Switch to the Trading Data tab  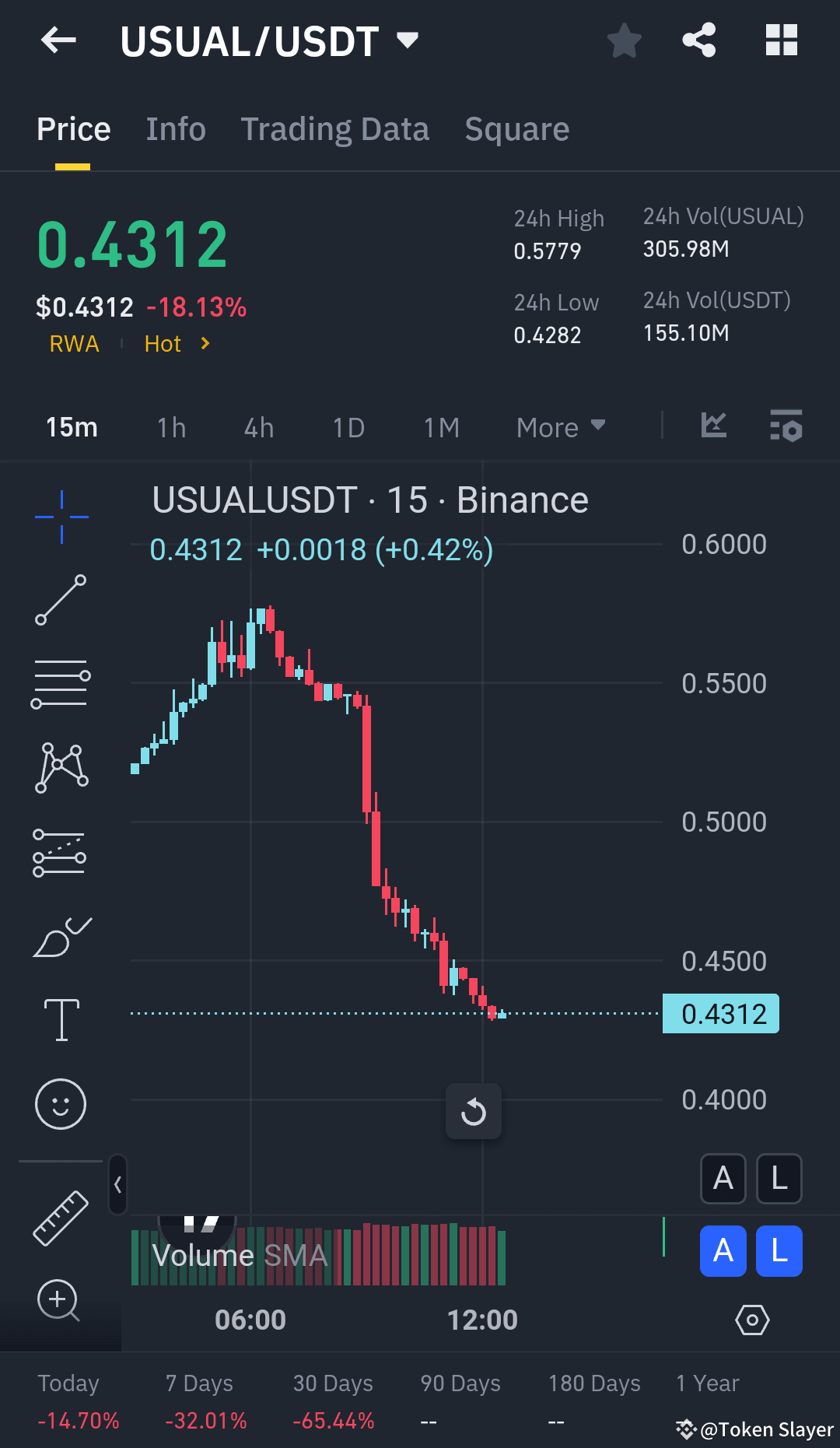point(335,128)
